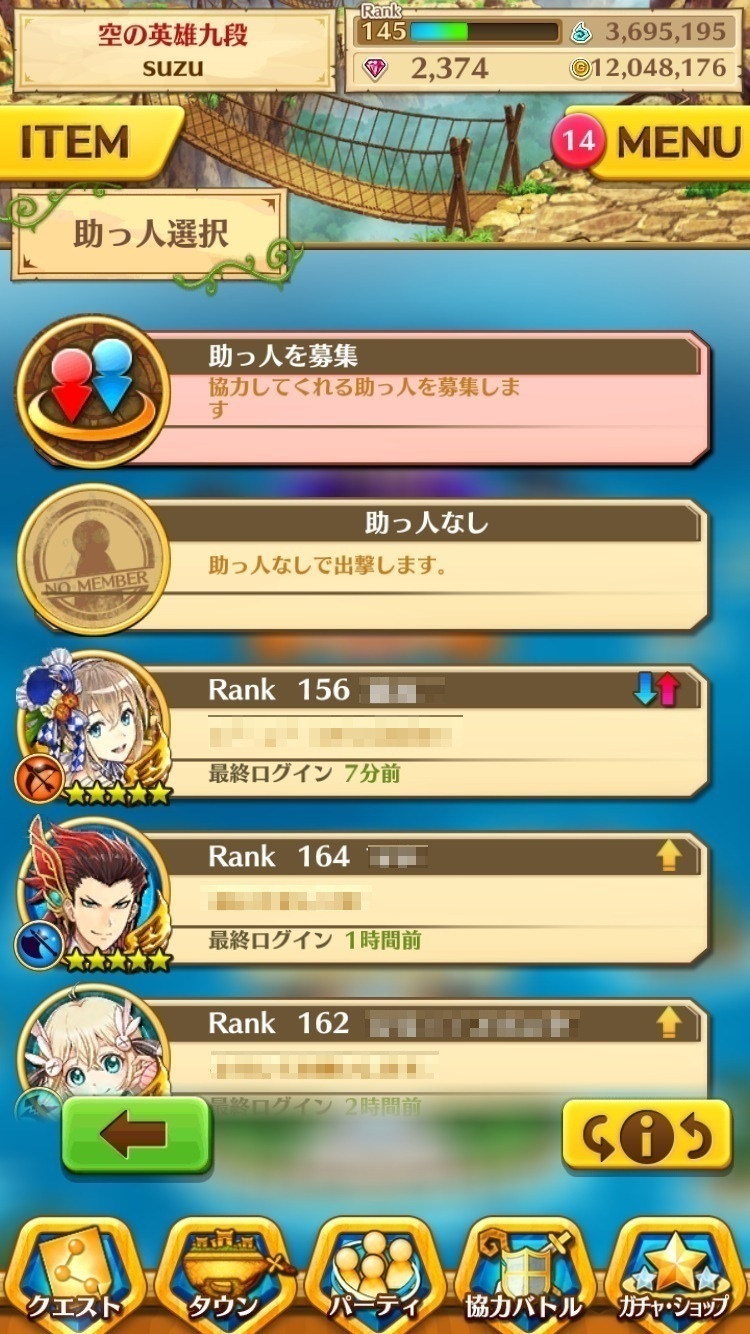Switch to the タウン tab

225,1275
